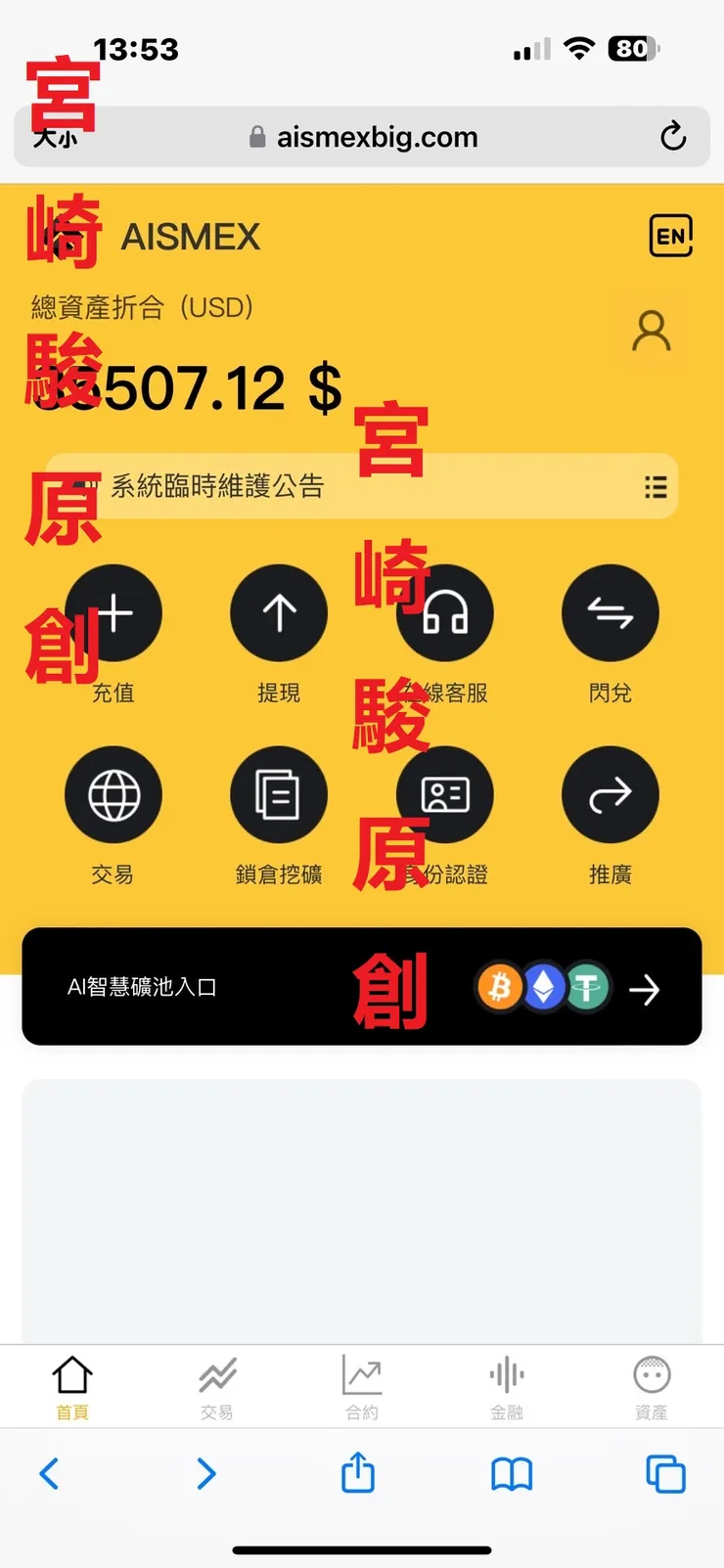Switch to the 合約 contracts tab
This screenshot has width=724, height=1568.
point(361,1385)
